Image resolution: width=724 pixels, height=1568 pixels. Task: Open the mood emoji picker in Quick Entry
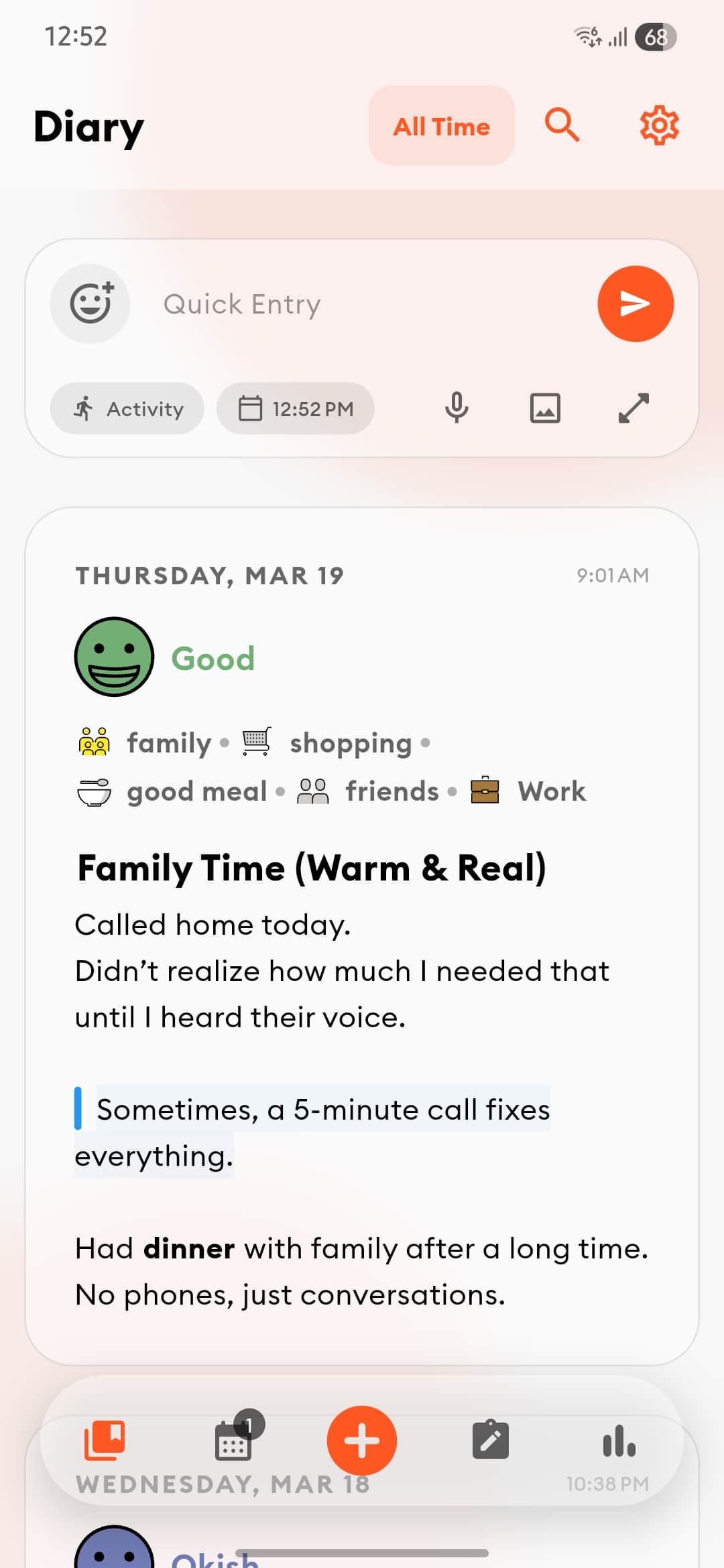pyautogui.click(x=90, y=303)
